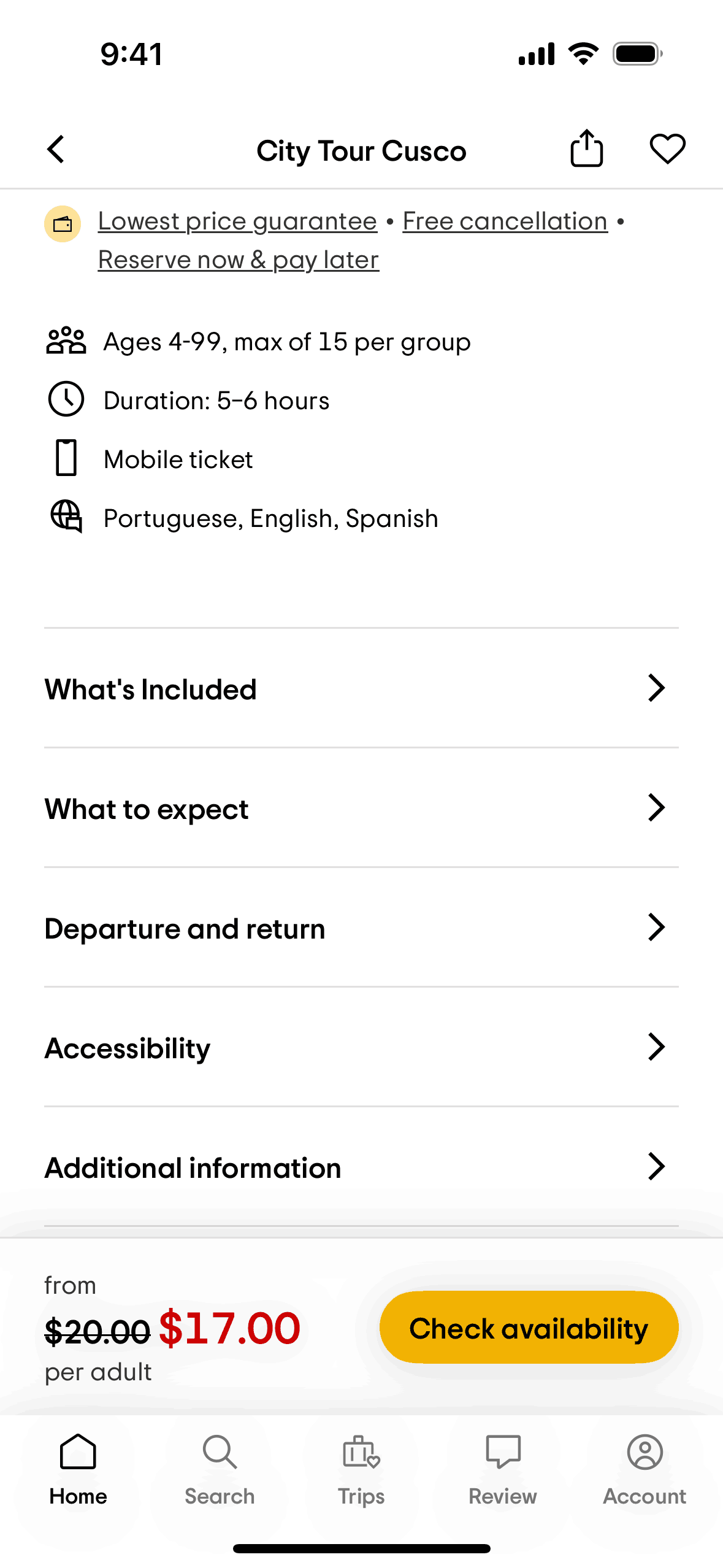Tap Check availability

(529, 1328)
